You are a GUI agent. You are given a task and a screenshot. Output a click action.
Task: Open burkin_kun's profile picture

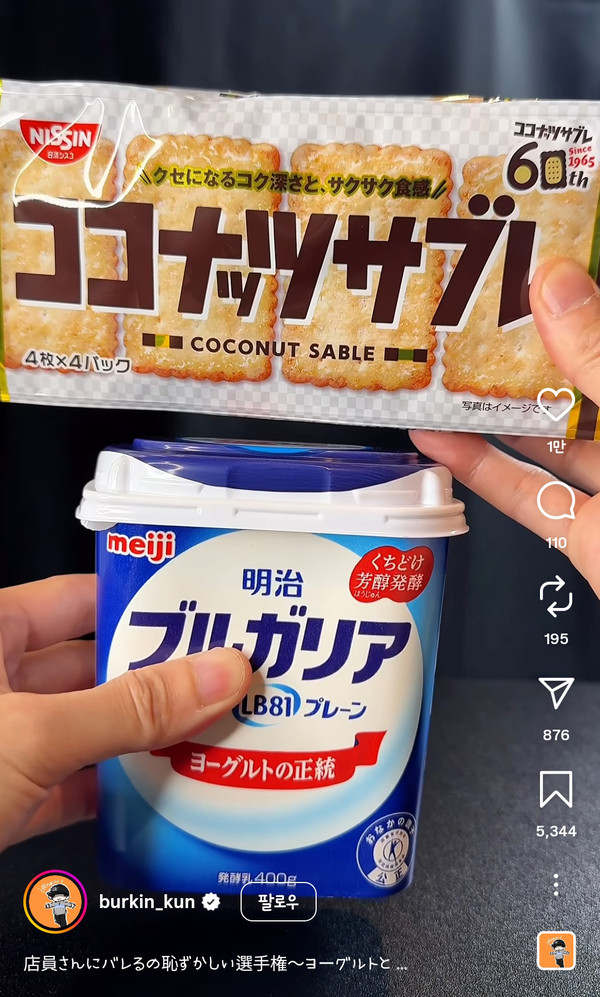pos(55,901)
